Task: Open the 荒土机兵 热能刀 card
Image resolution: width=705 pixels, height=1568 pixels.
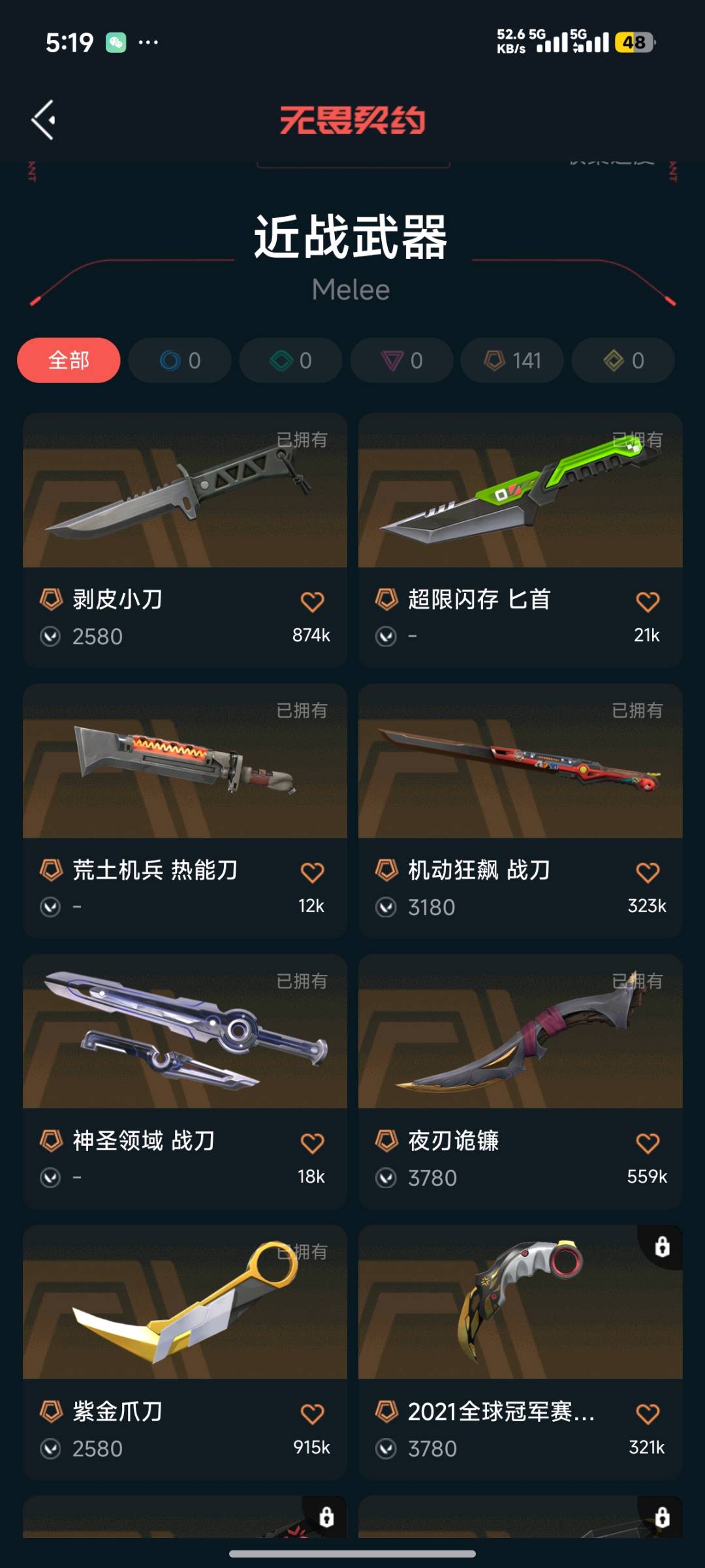Action: coord(185,810)
